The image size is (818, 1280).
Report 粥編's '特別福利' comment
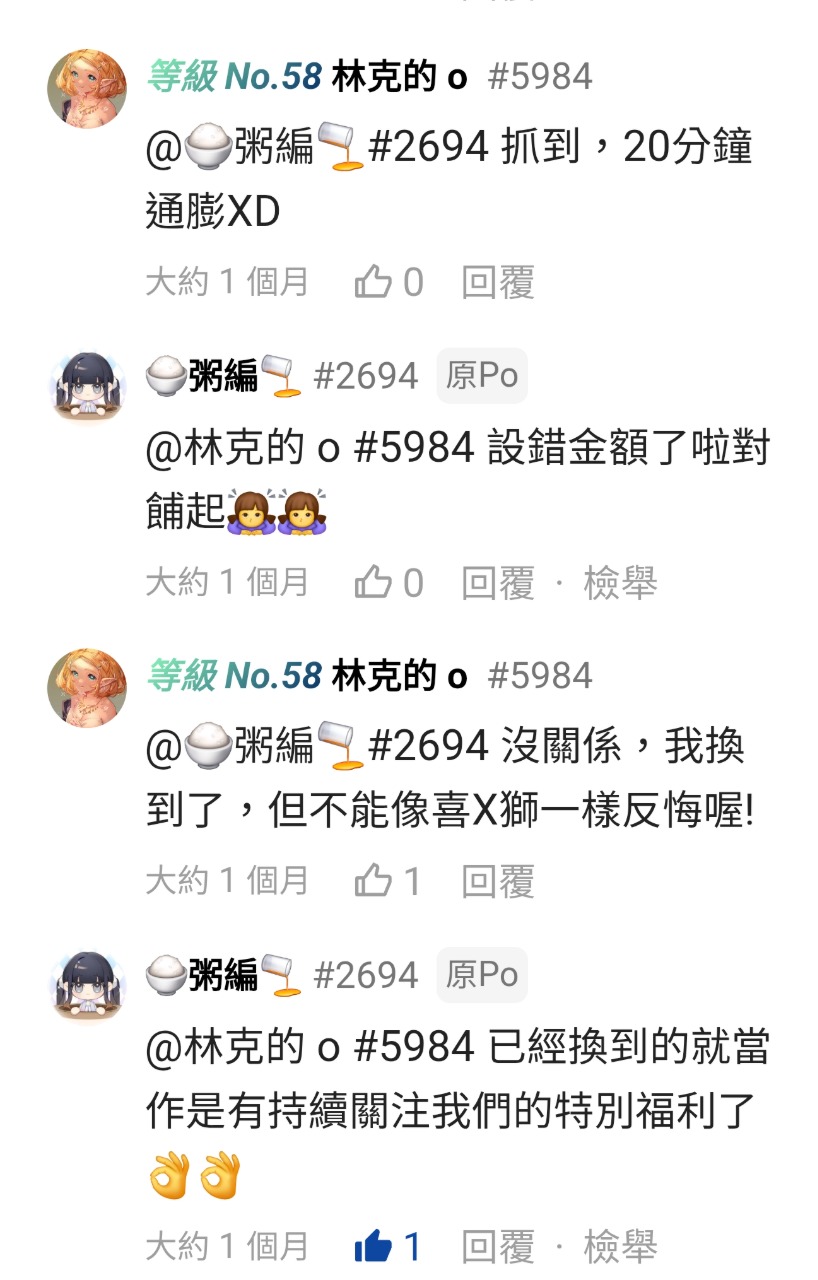[x=620, y=1247]
